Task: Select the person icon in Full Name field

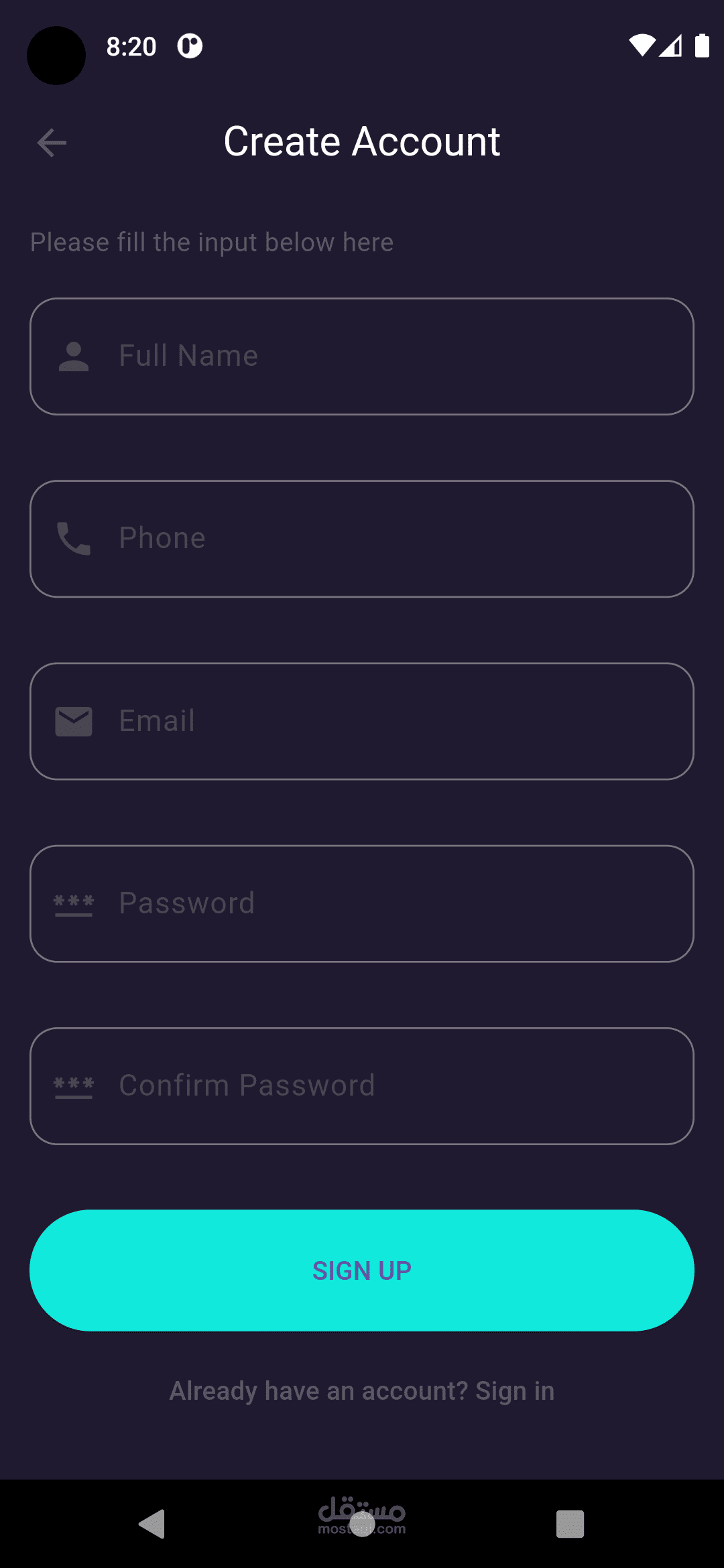Action: [72, 356]
